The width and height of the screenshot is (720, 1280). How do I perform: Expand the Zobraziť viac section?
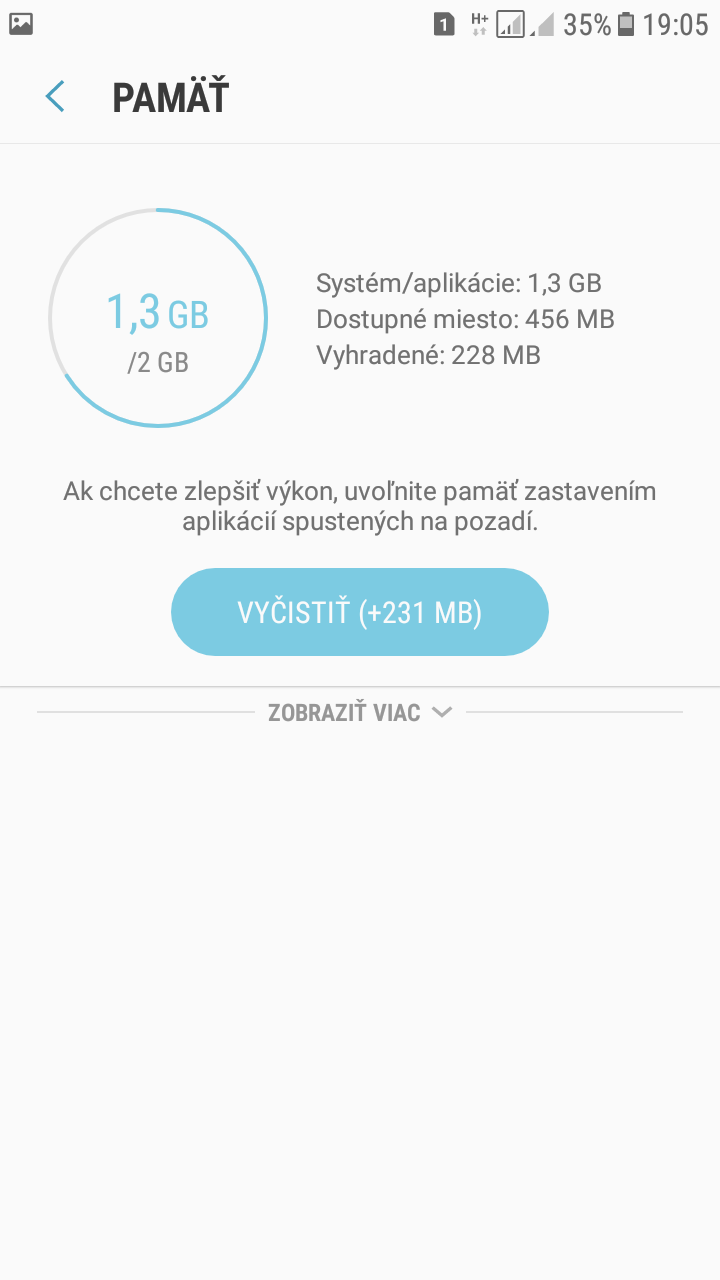(360, 713)
